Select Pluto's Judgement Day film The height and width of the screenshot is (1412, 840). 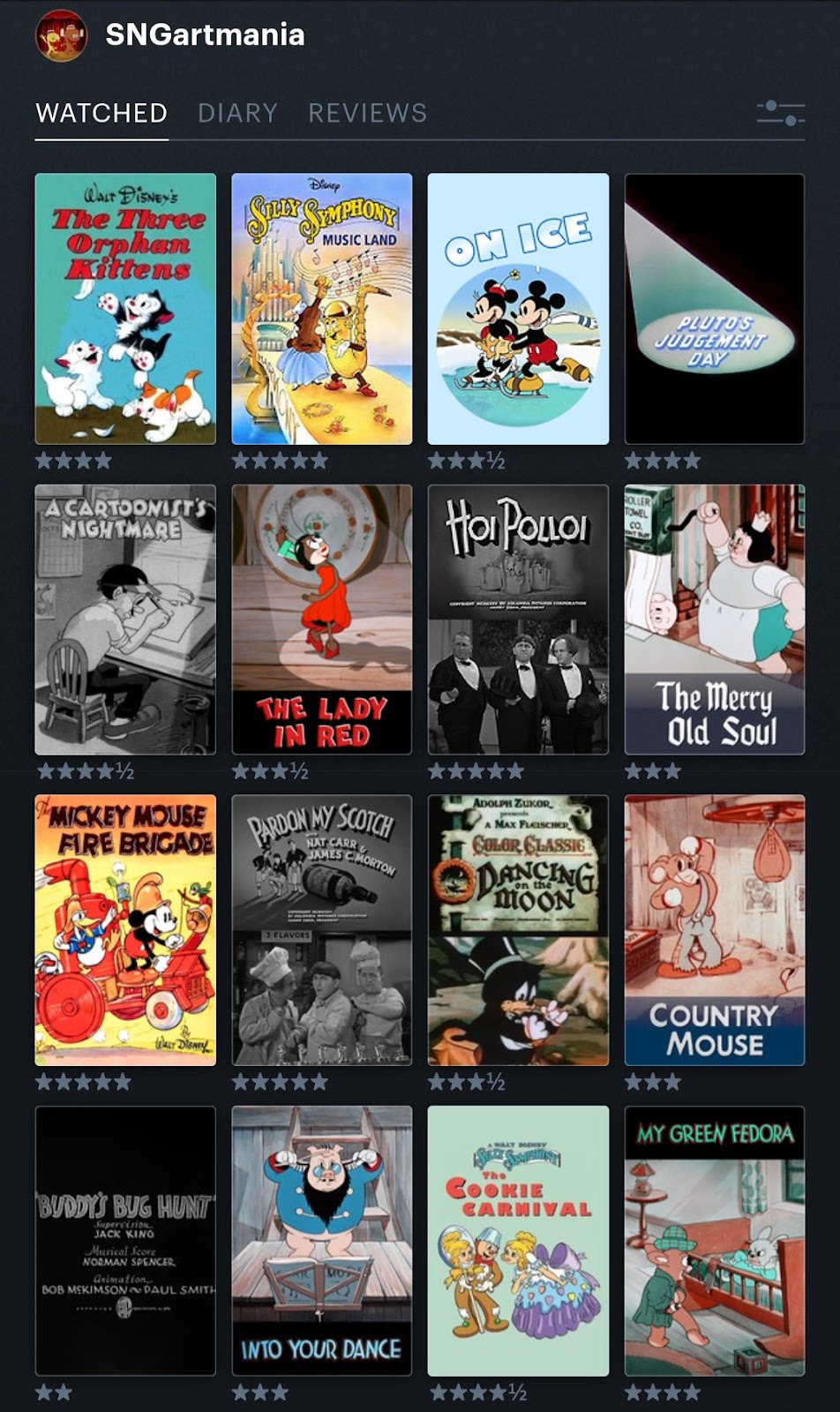click(715, 309)
